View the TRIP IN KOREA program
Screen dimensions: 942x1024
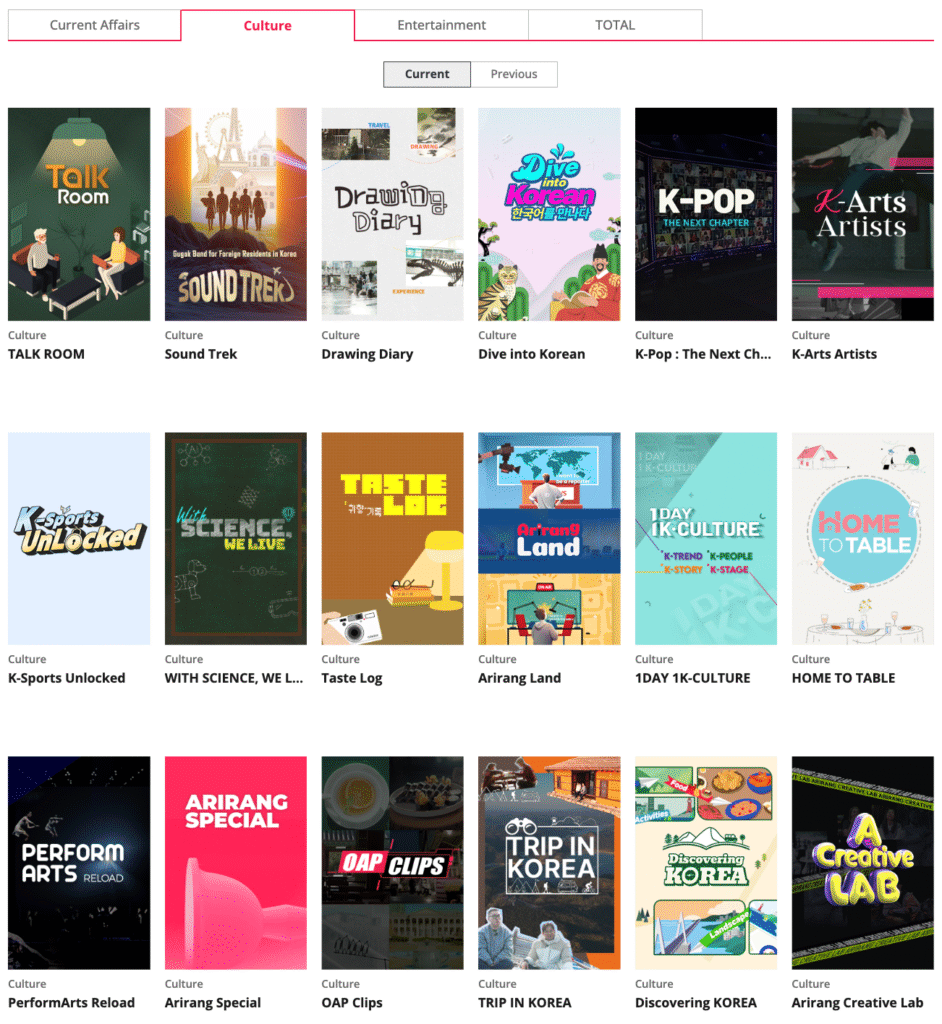click(549, 862)
